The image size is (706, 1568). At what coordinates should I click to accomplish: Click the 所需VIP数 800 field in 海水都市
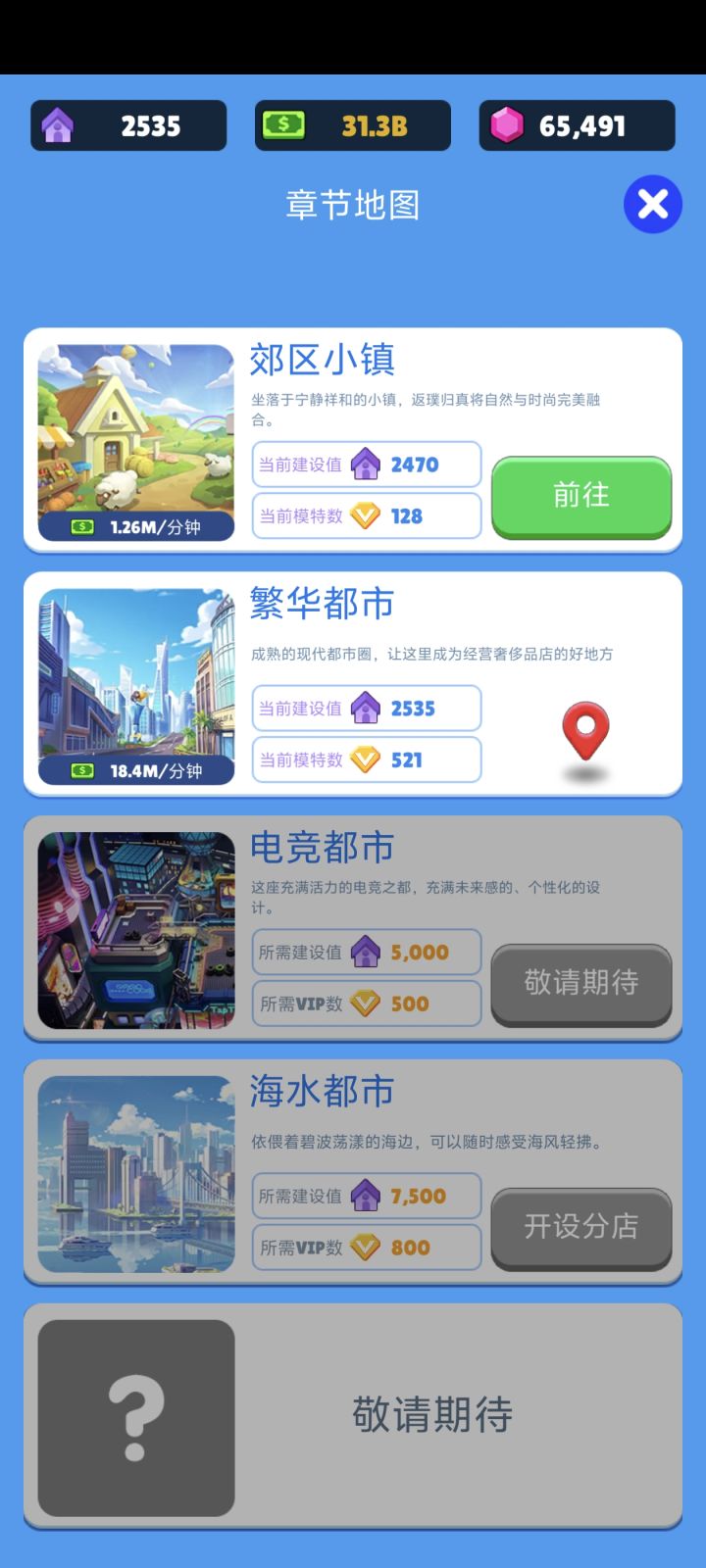pos(367,1248)
